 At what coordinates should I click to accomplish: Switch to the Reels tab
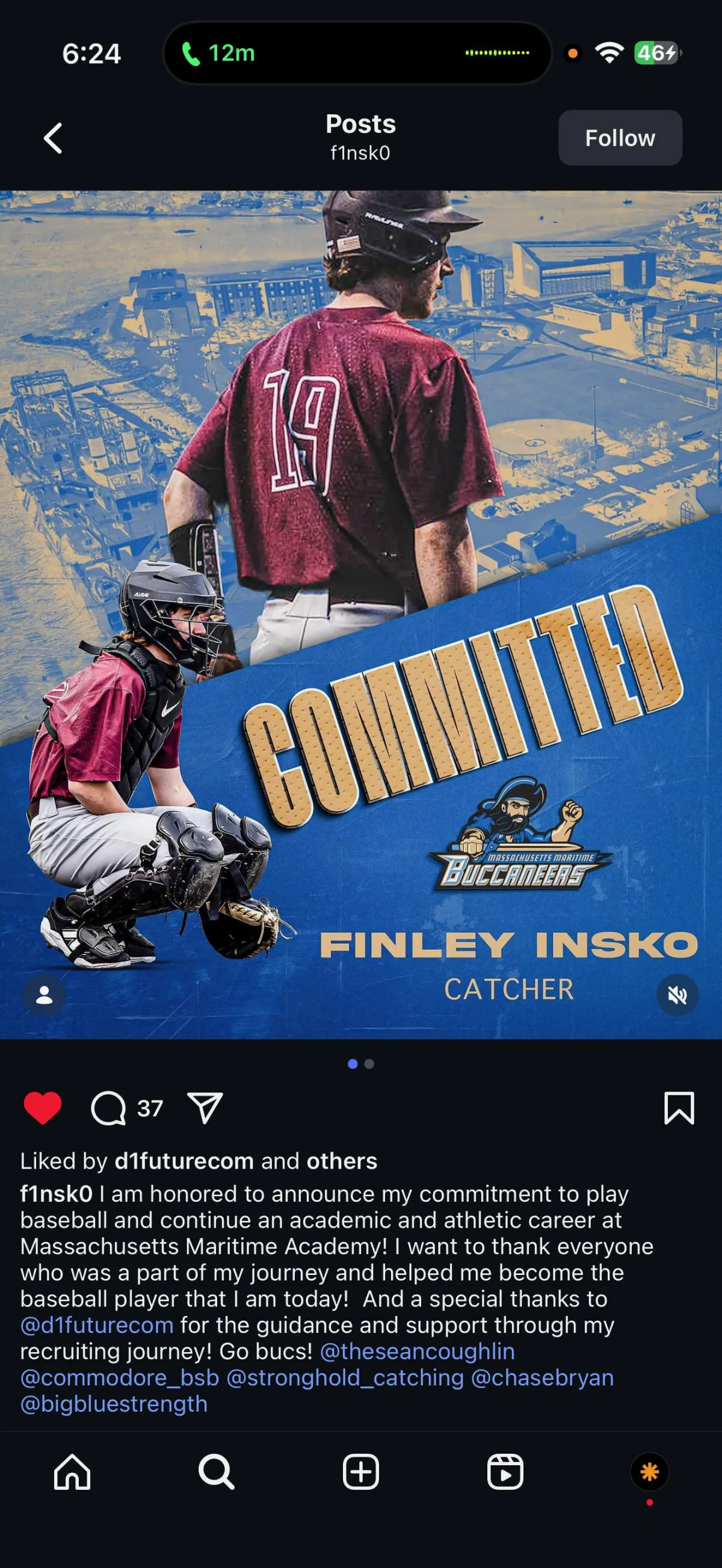click(505, 1472)
